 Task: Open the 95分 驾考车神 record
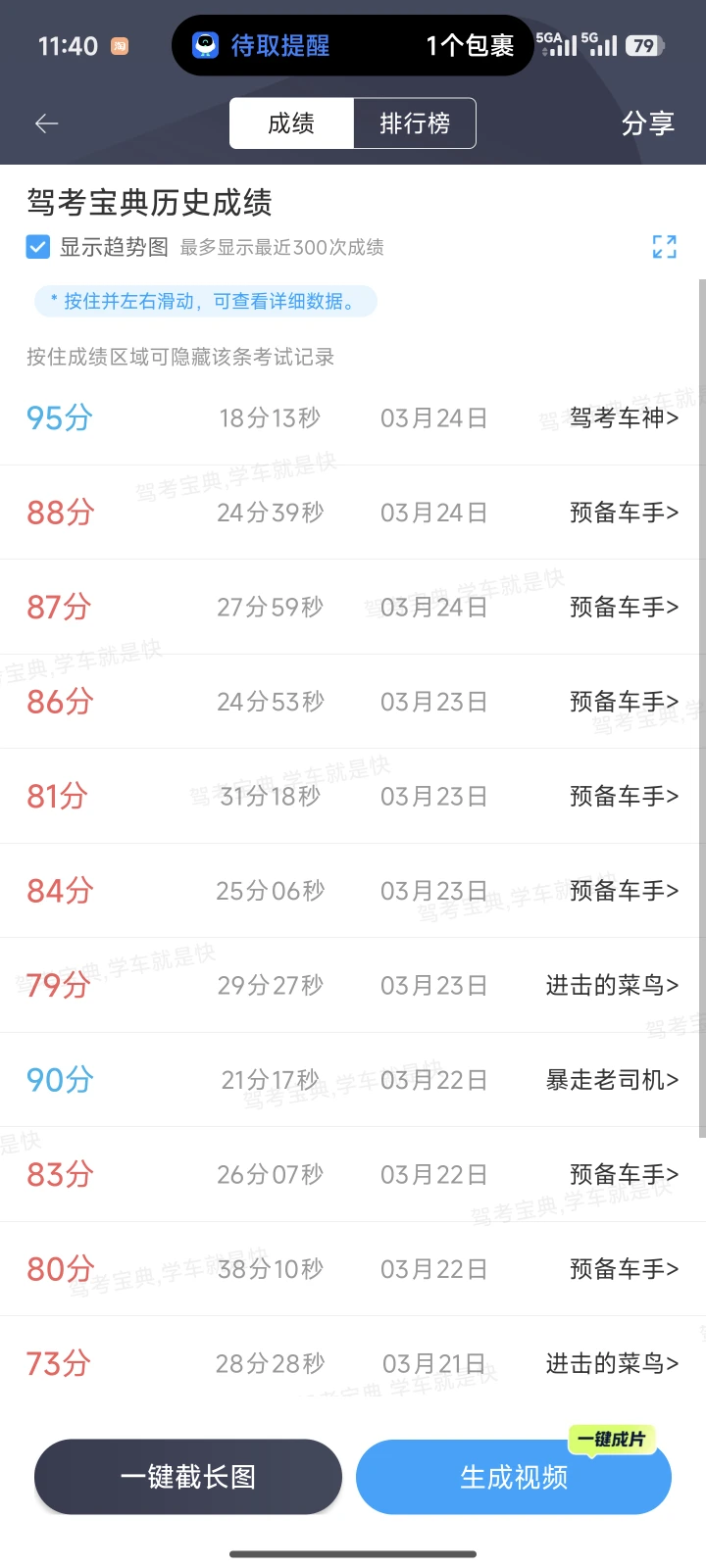624,418
